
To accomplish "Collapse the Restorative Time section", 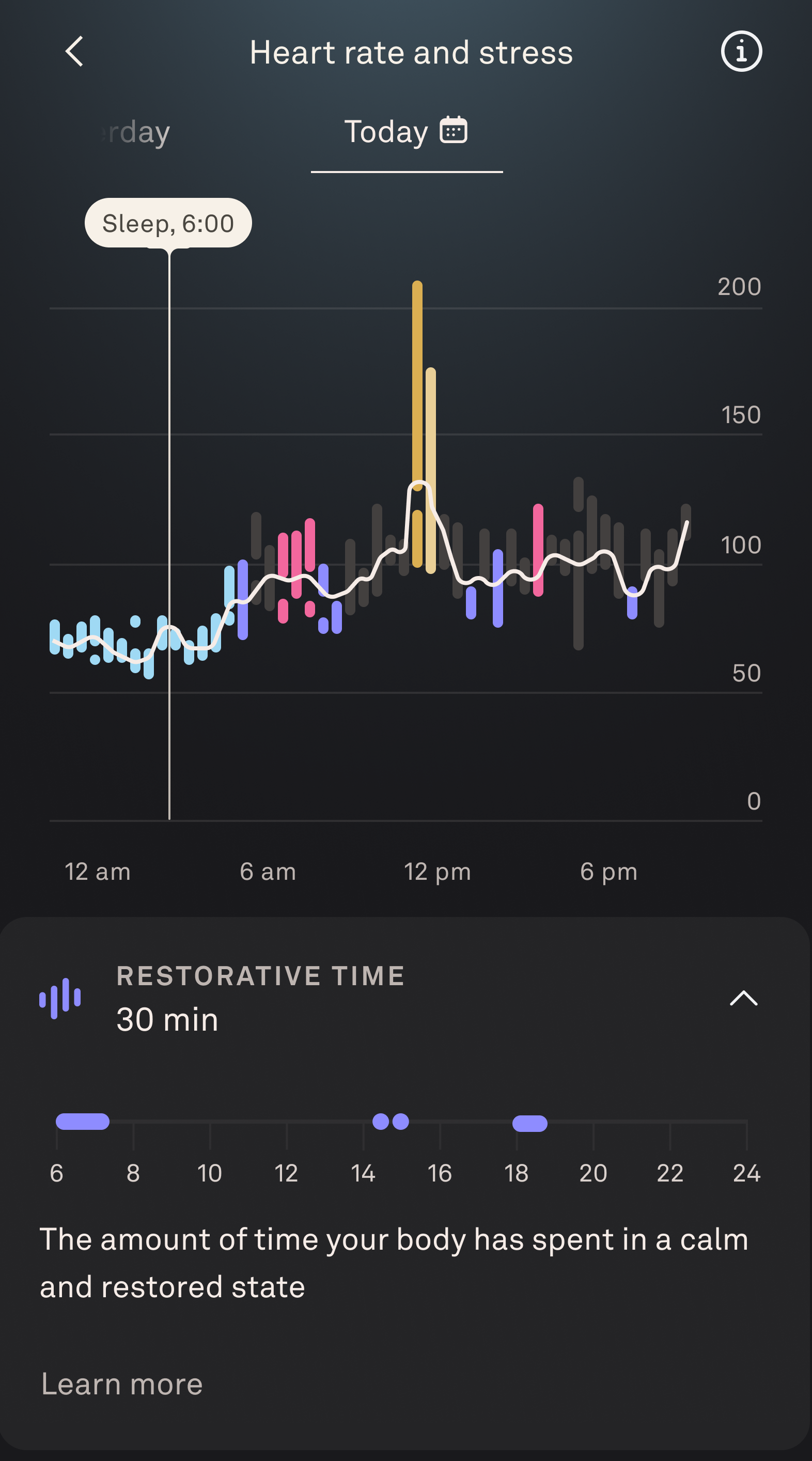I will pos(743,998).
